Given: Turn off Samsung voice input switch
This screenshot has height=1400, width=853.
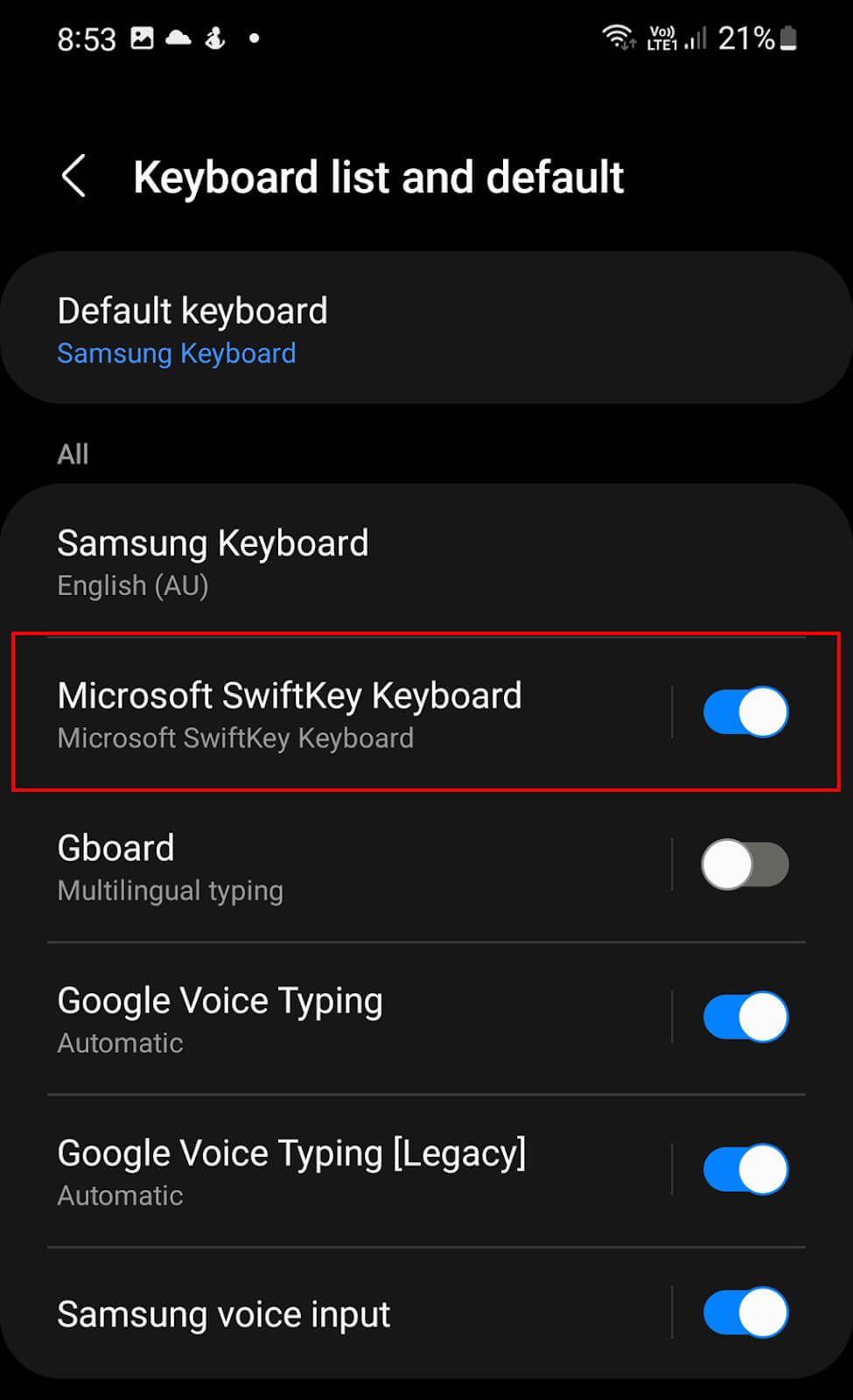Looking at the screenshot, I should (x=745, y=1312).
